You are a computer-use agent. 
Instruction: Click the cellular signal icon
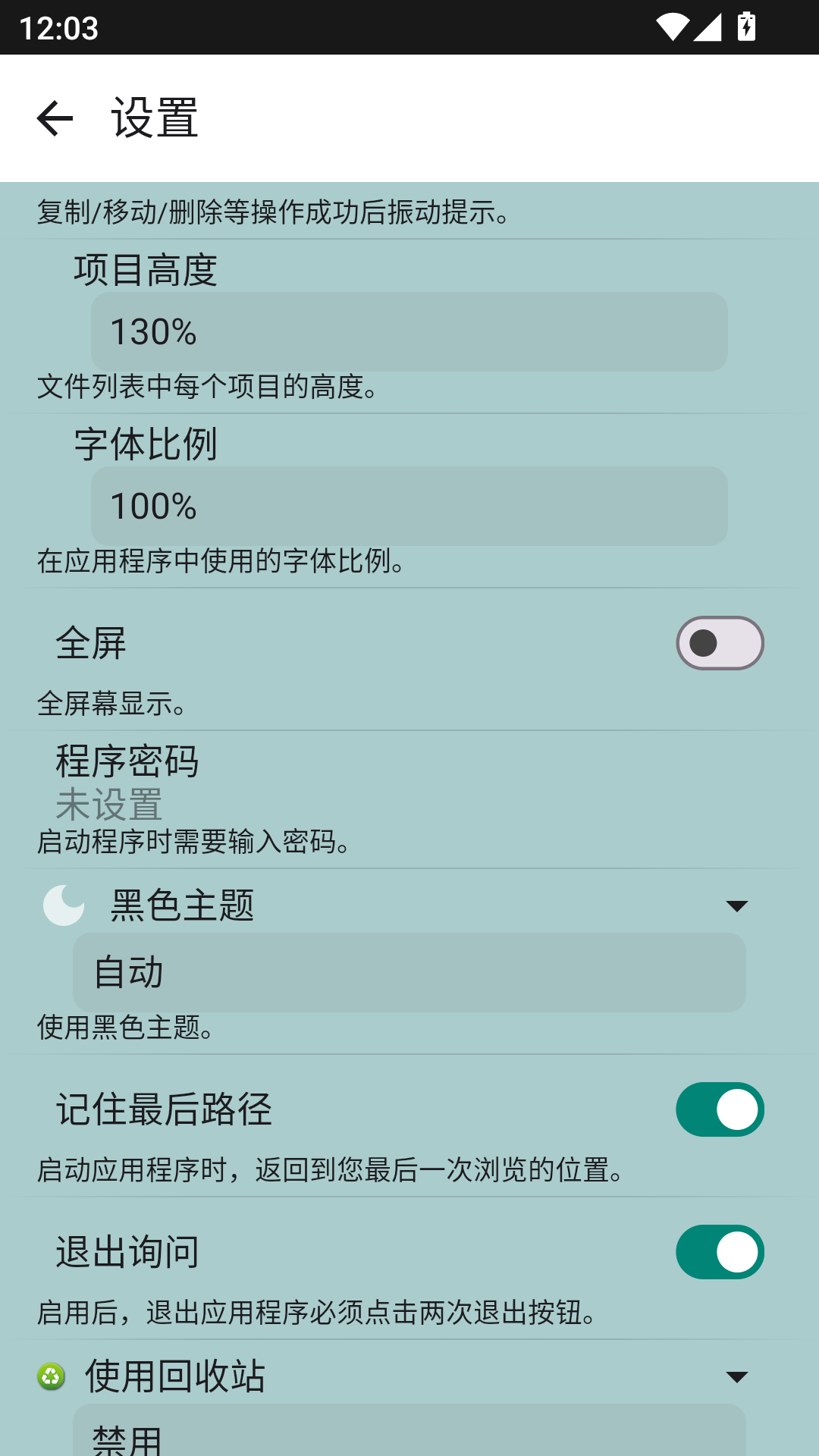(x=707, y=25)
